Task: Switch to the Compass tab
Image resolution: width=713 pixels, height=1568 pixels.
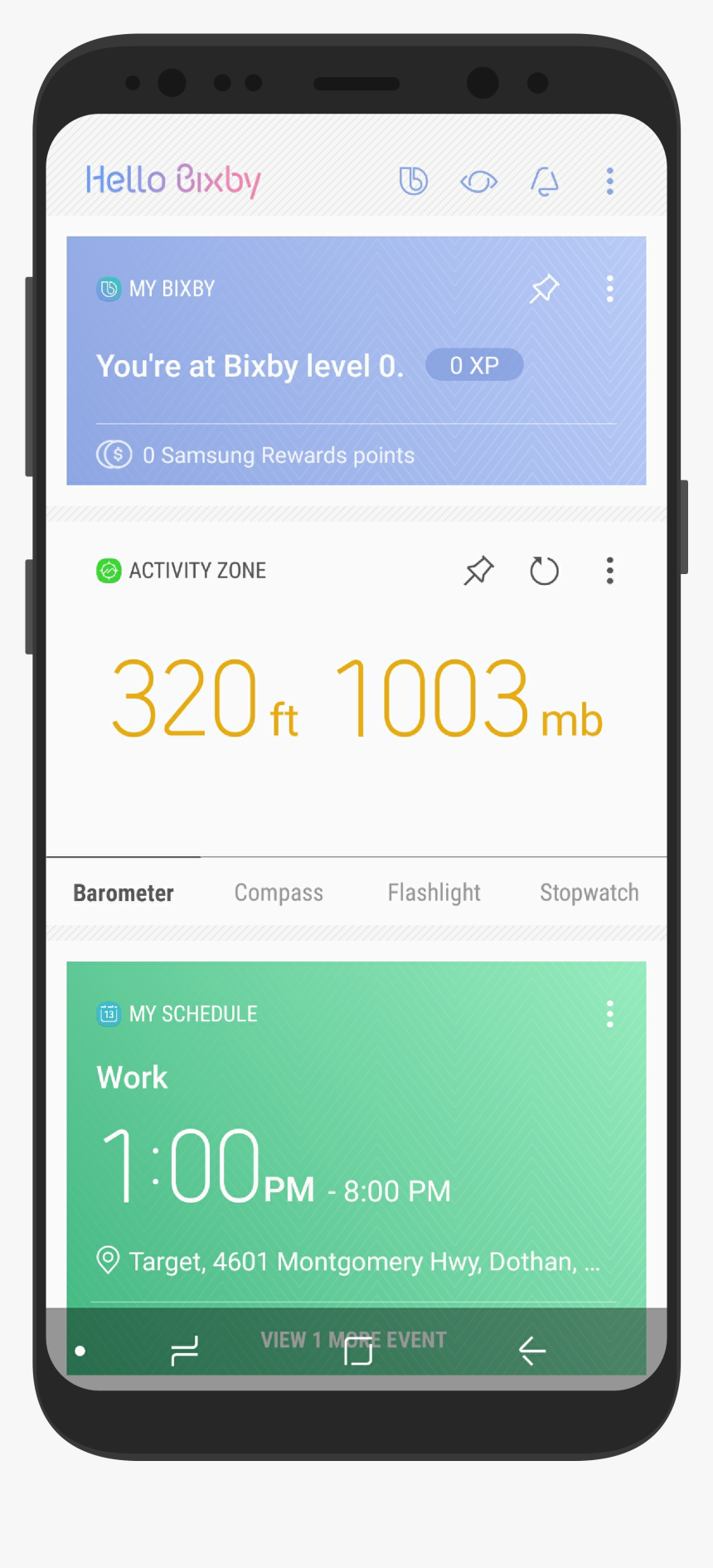Action: coord(279,893)
